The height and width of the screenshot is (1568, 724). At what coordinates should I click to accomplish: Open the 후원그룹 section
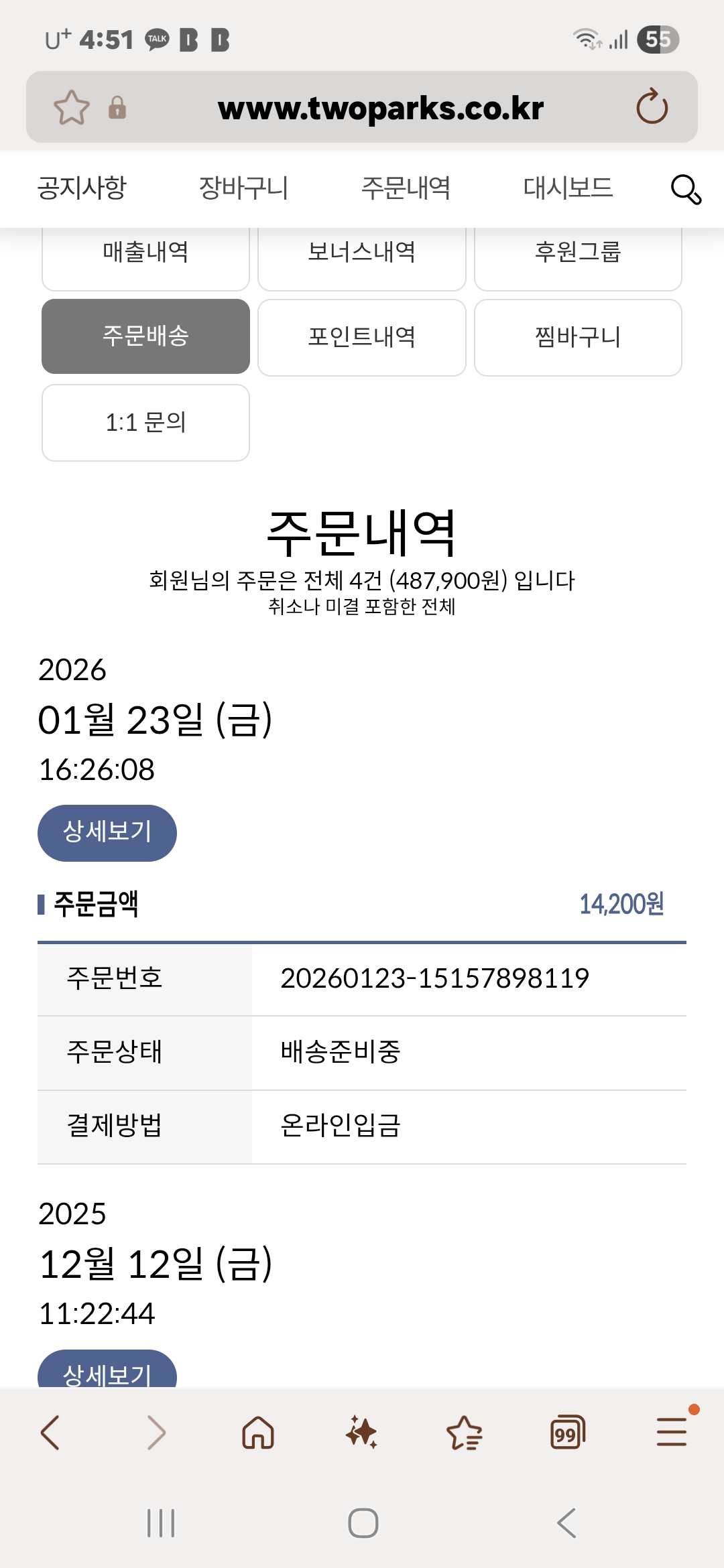click(578, 256)
